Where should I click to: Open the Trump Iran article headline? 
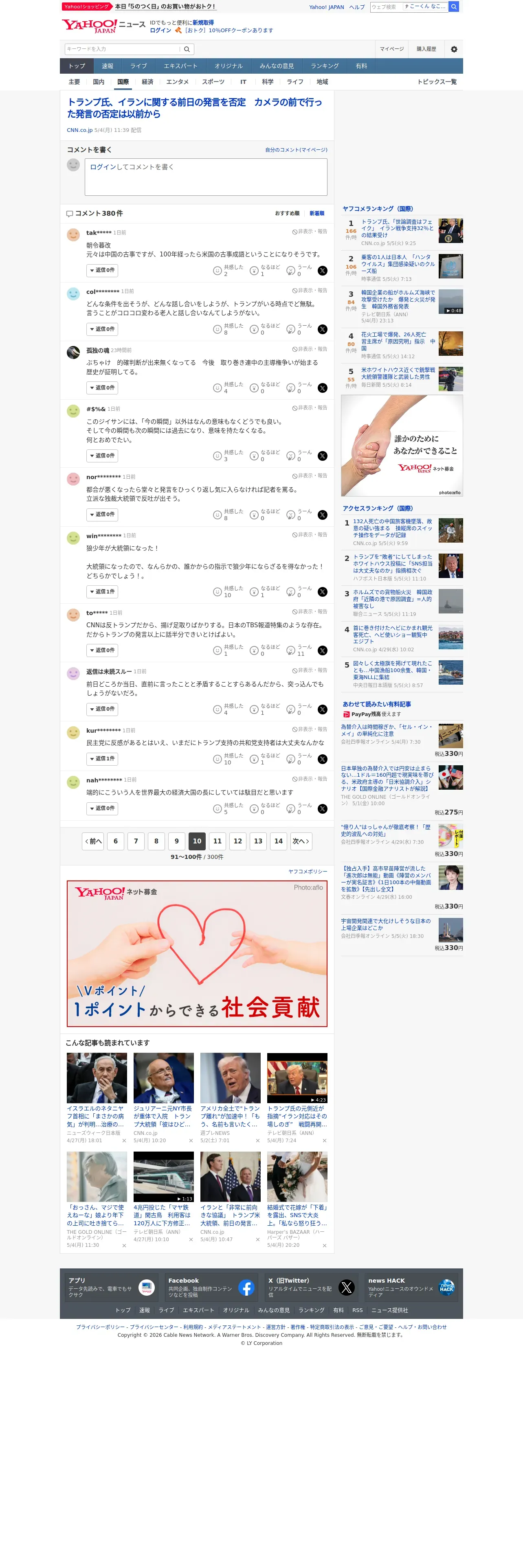point(194,108)
